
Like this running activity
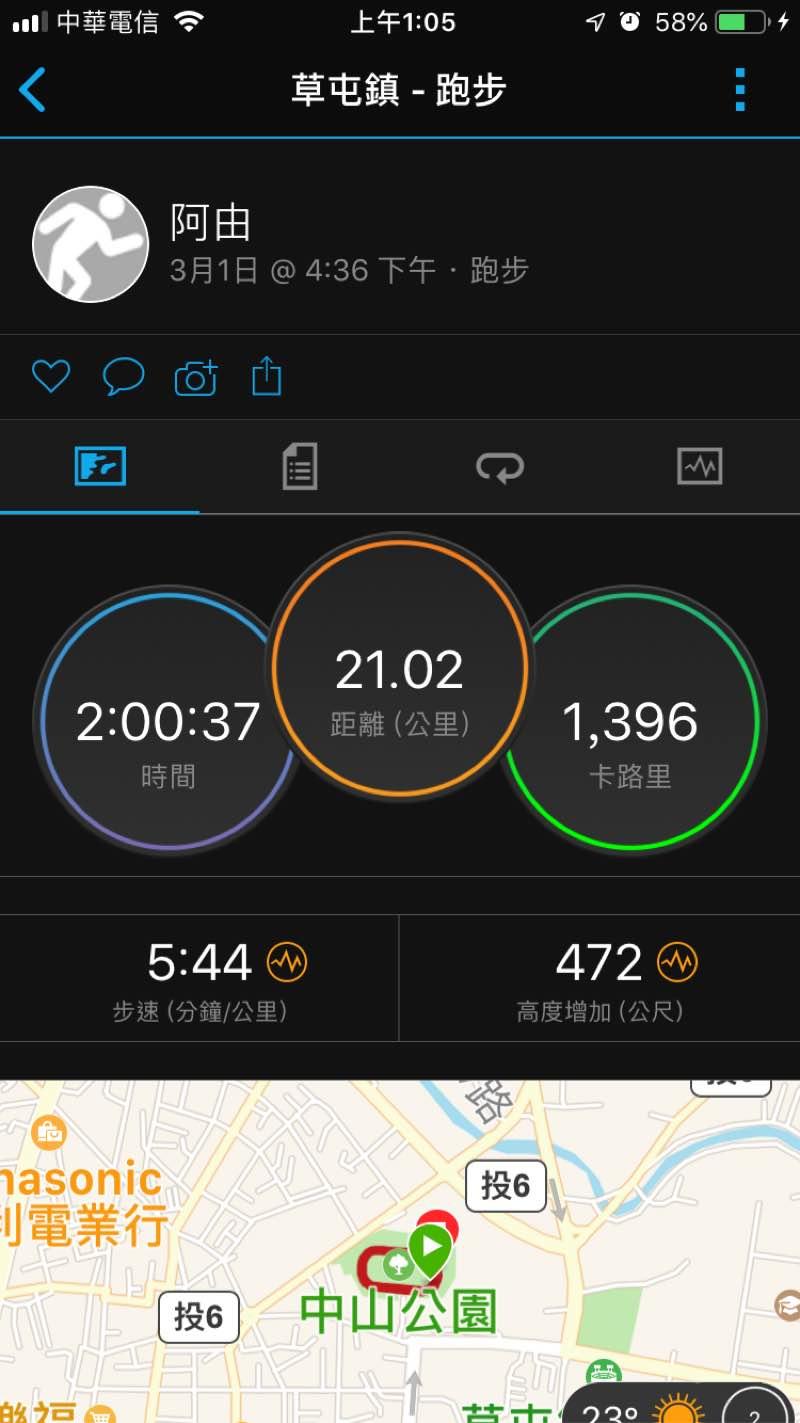pos(51,377)
